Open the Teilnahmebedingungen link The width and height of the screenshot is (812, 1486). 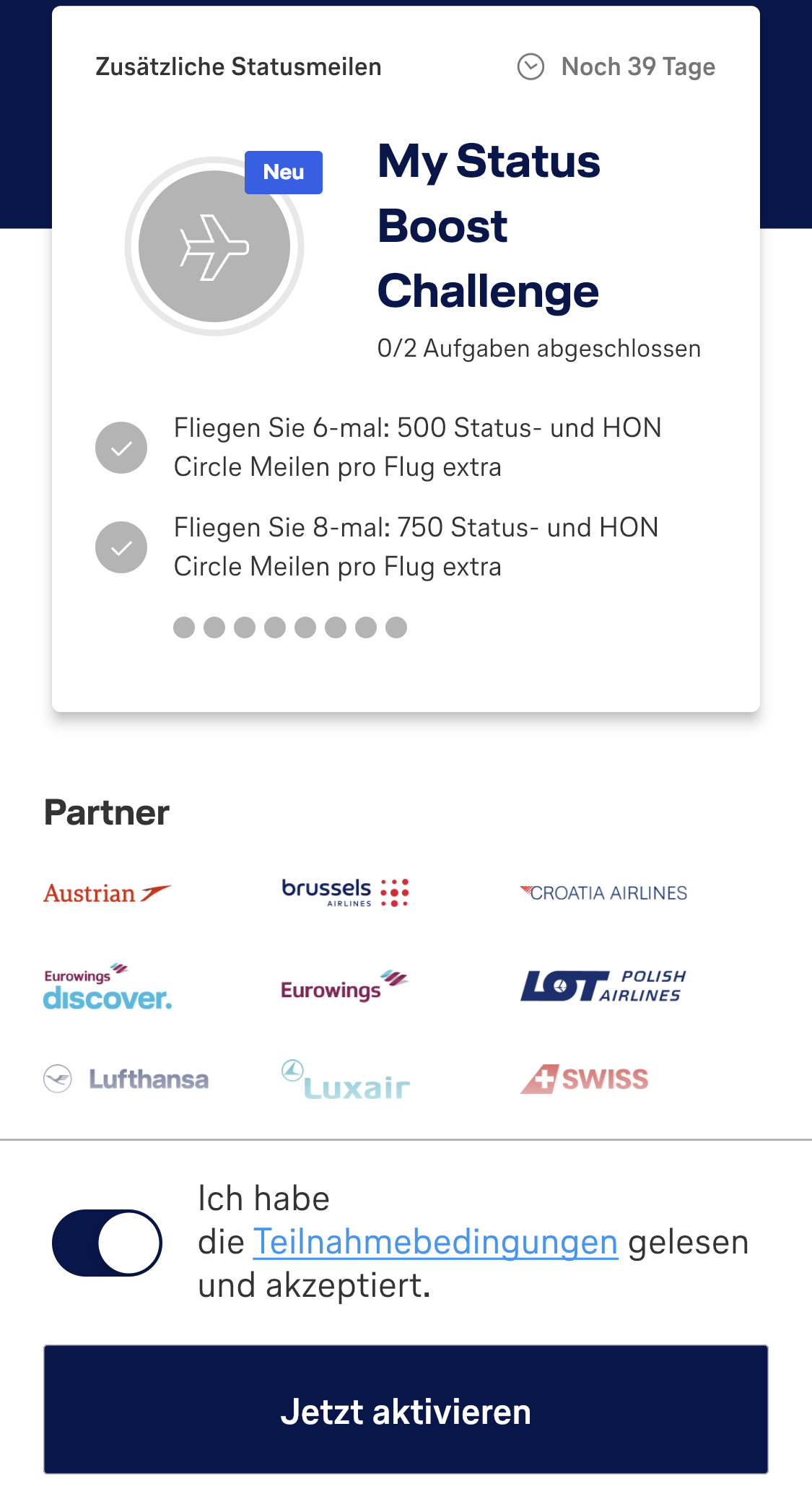click(x=435, y=1243)
